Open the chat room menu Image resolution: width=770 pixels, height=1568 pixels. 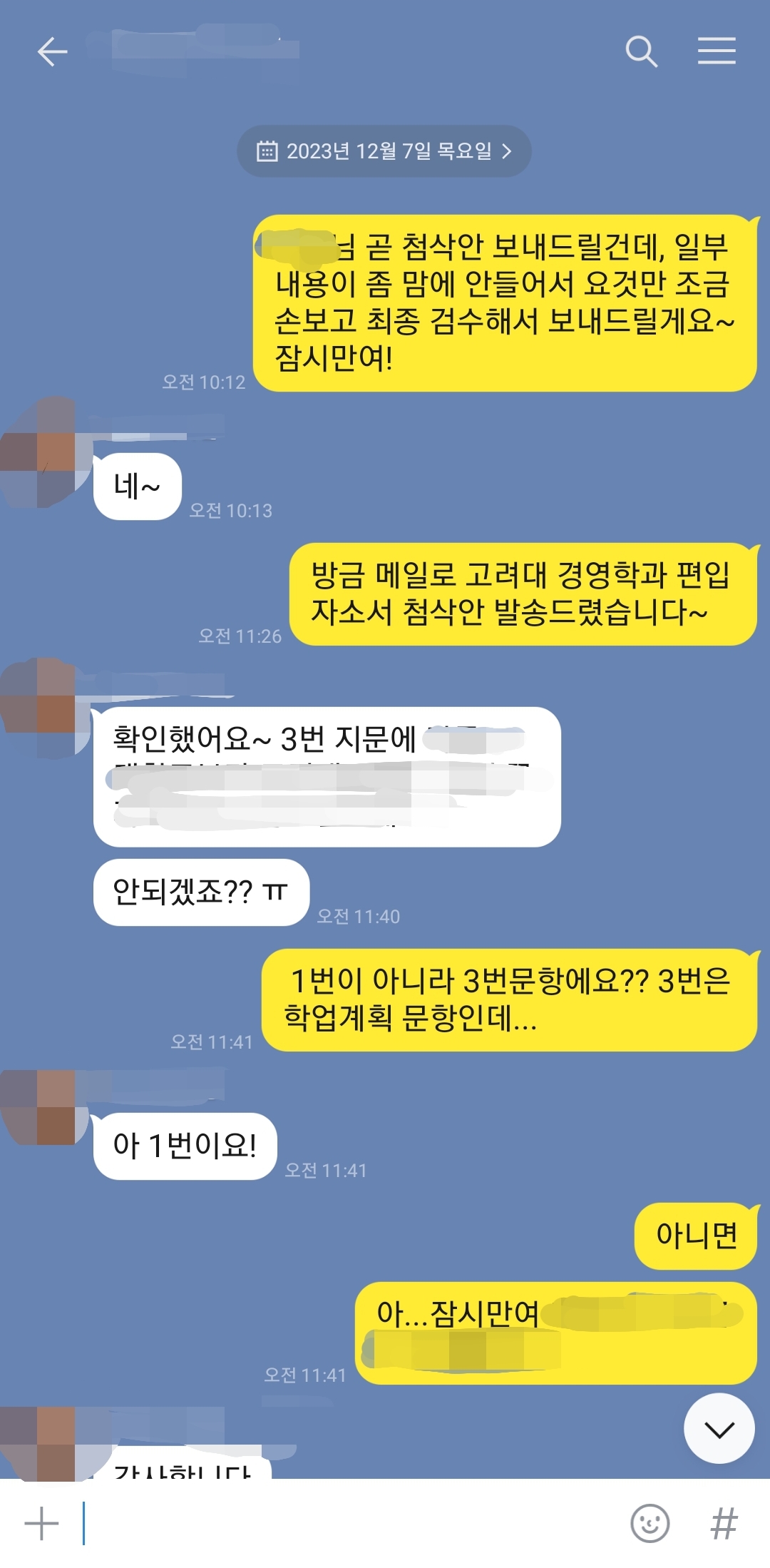pyautogui.click(x=717, y=52)
